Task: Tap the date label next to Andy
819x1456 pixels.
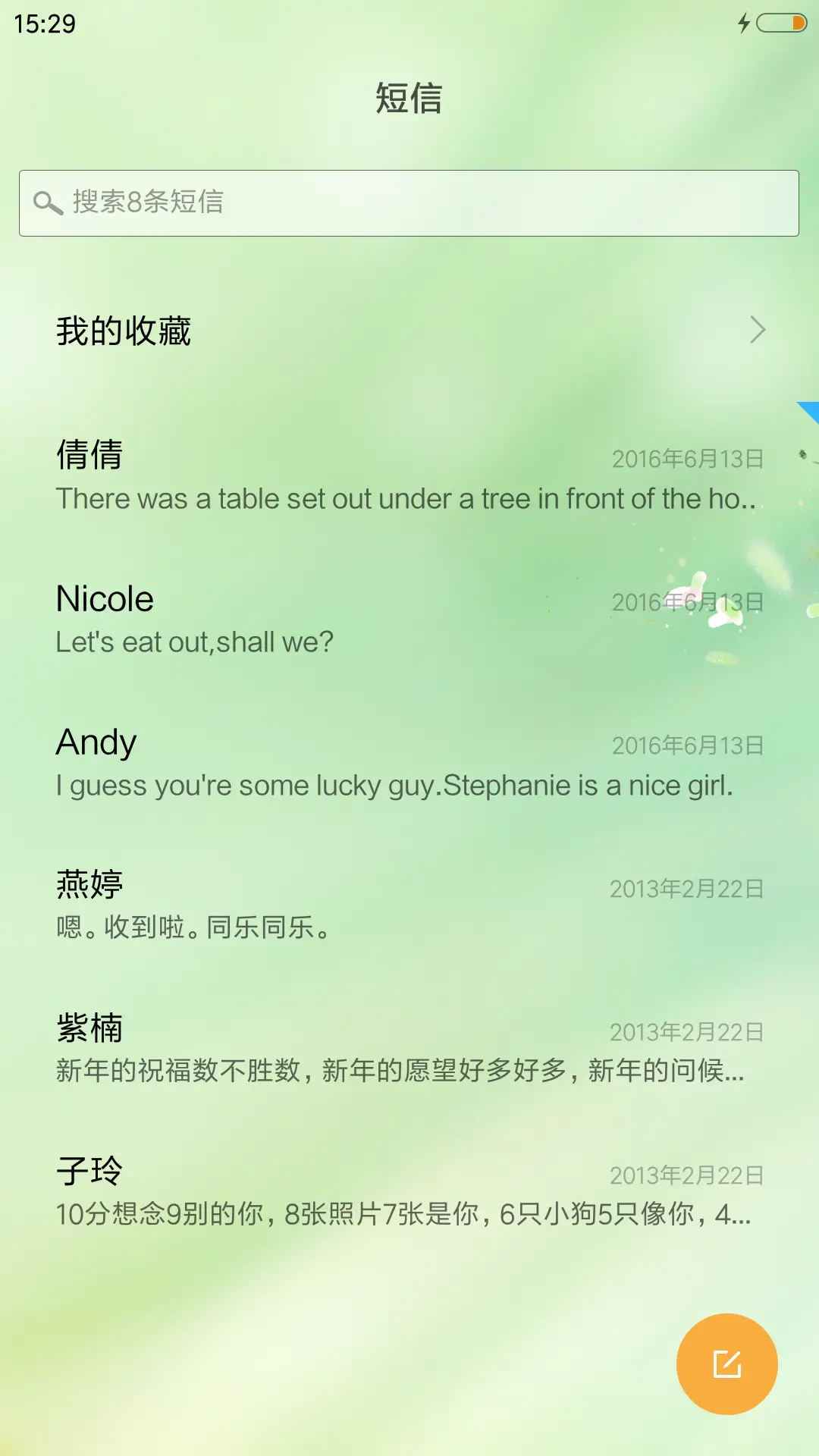Action: pos(688,746)
